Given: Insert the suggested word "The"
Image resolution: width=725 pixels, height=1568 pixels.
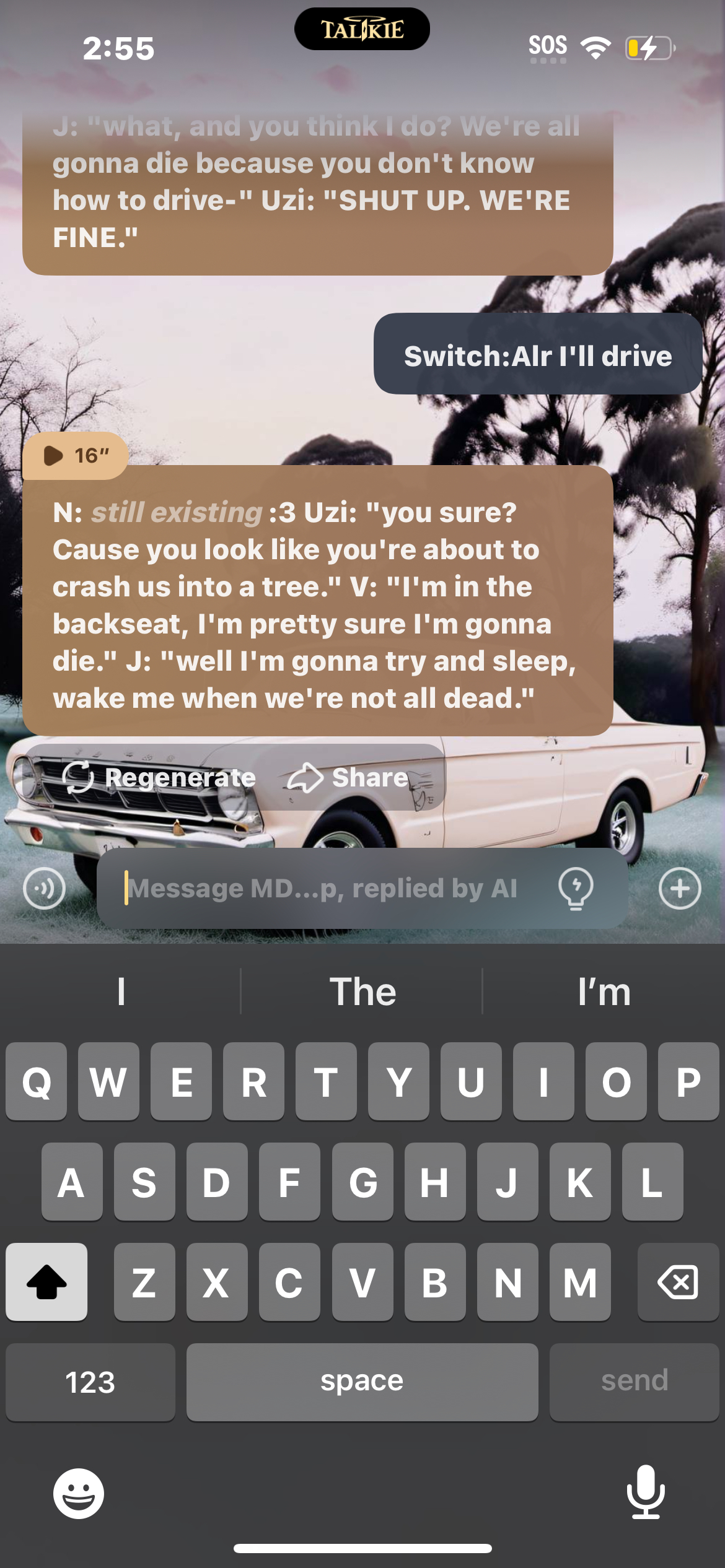Looking at the screenshot, I should [x=362, y=992].
